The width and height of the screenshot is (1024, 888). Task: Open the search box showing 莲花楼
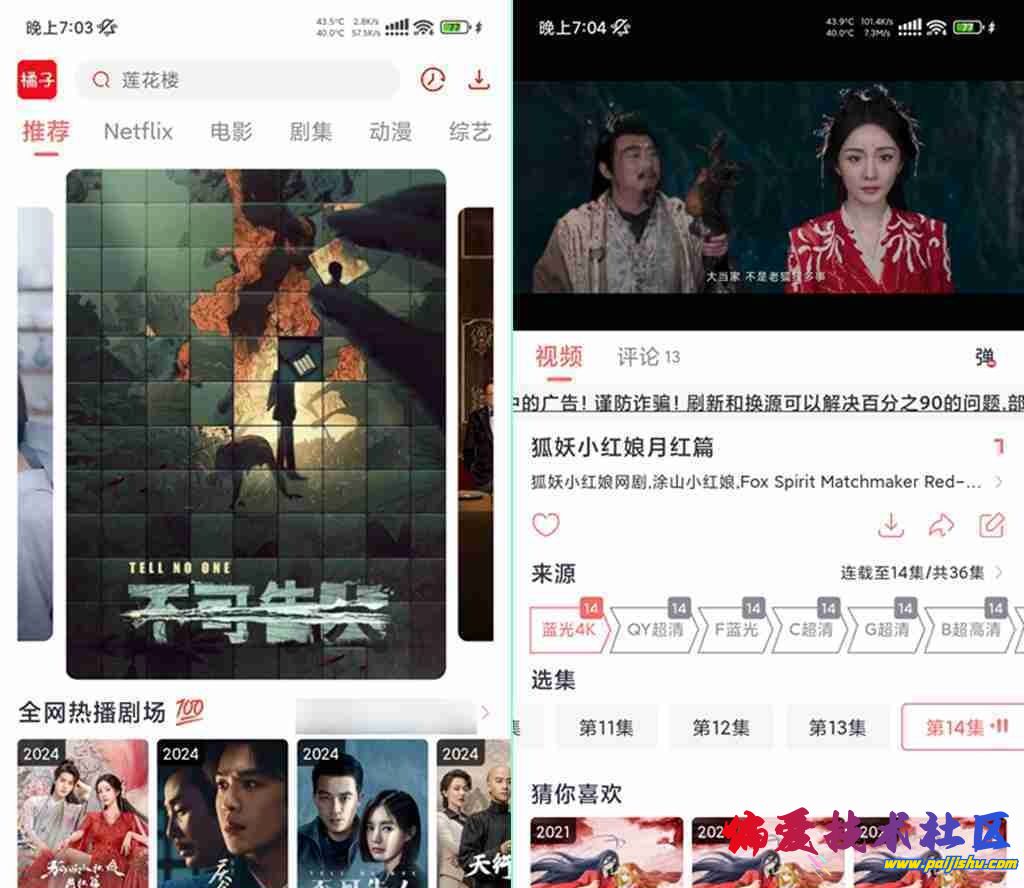pyautogui.click(x=238, y=80)
